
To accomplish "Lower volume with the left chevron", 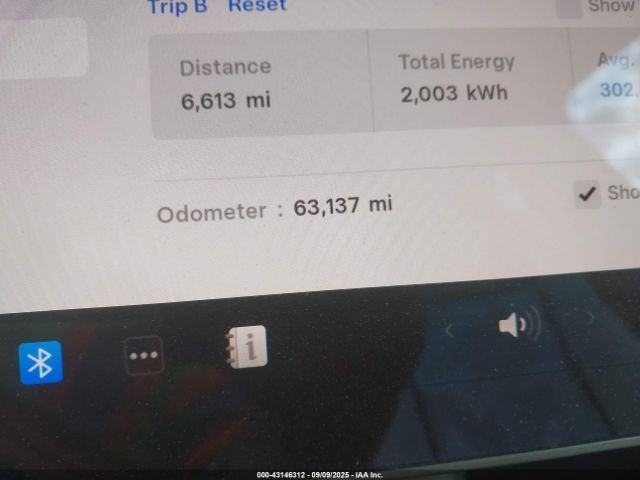I will pos(449,329).
